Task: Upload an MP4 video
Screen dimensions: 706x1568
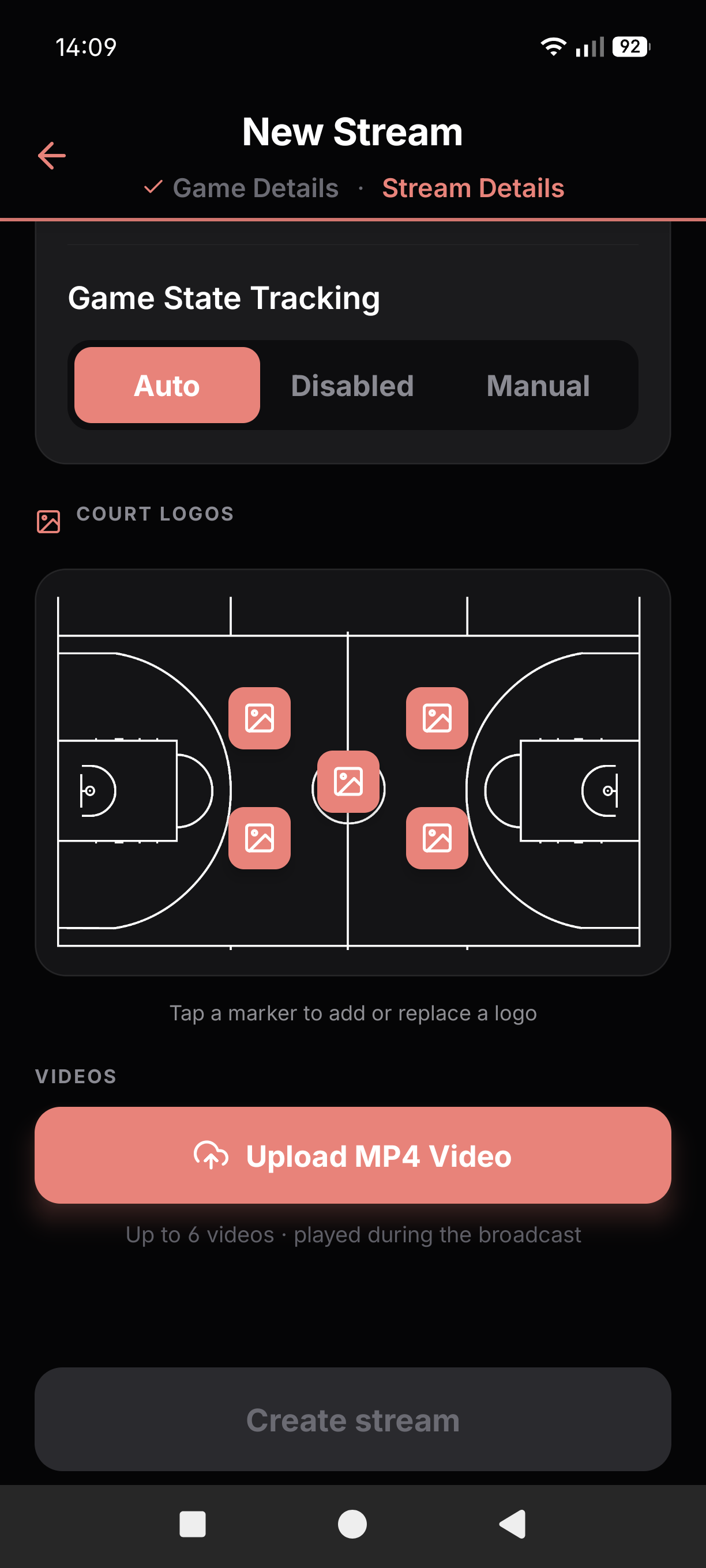Action: point(352,1155)
